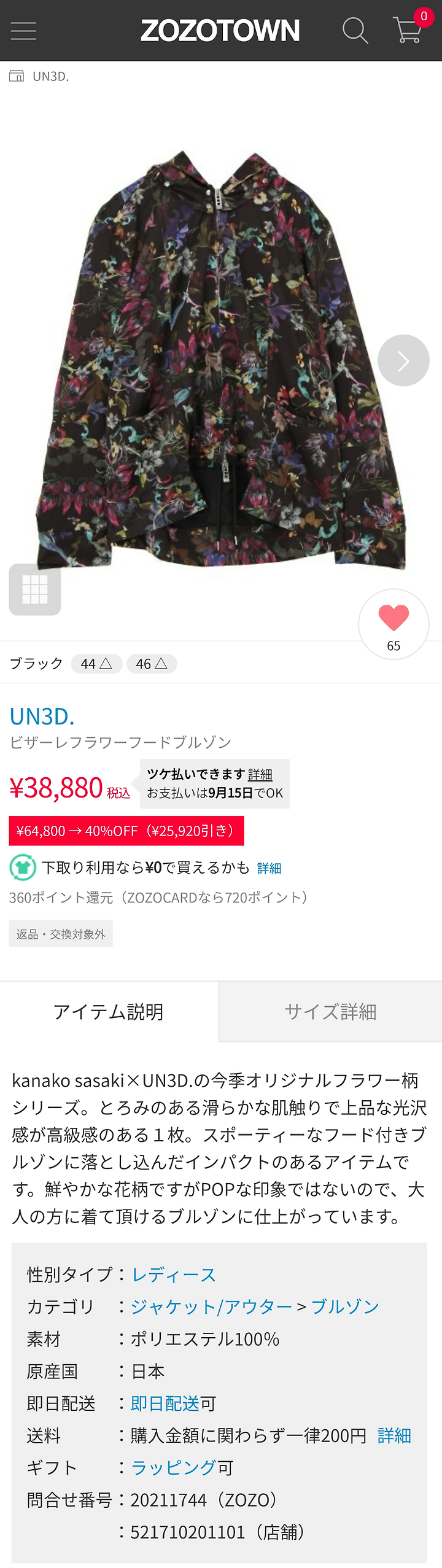Image resolution: width=442 pixels, height=1568 pixels.
Task: Add the jacket to favorites
Action: [x=394, y=623]
